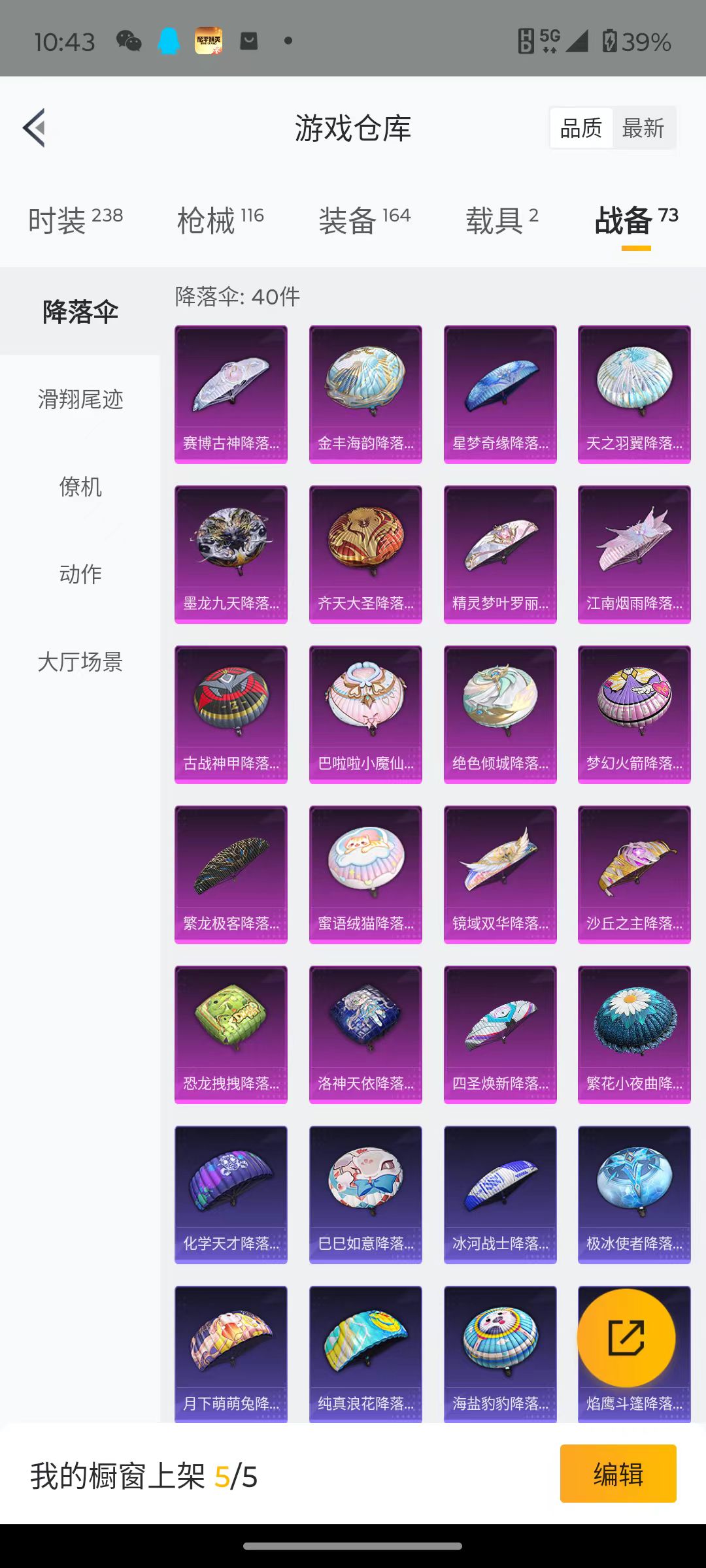View the 齐天大圣 parachute item

point(365,554)
